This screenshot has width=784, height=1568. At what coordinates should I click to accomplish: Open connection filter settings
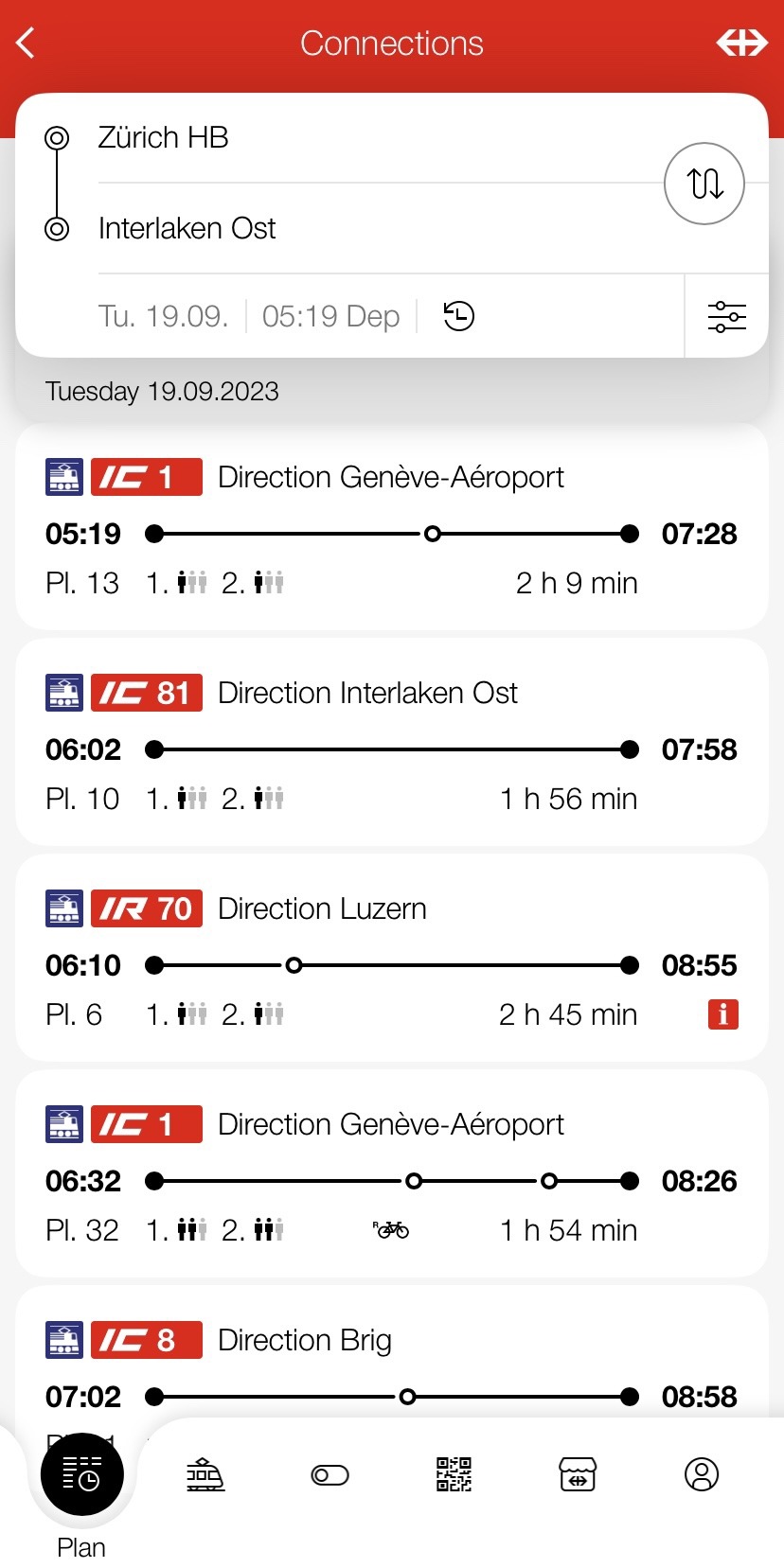[726, 316]
